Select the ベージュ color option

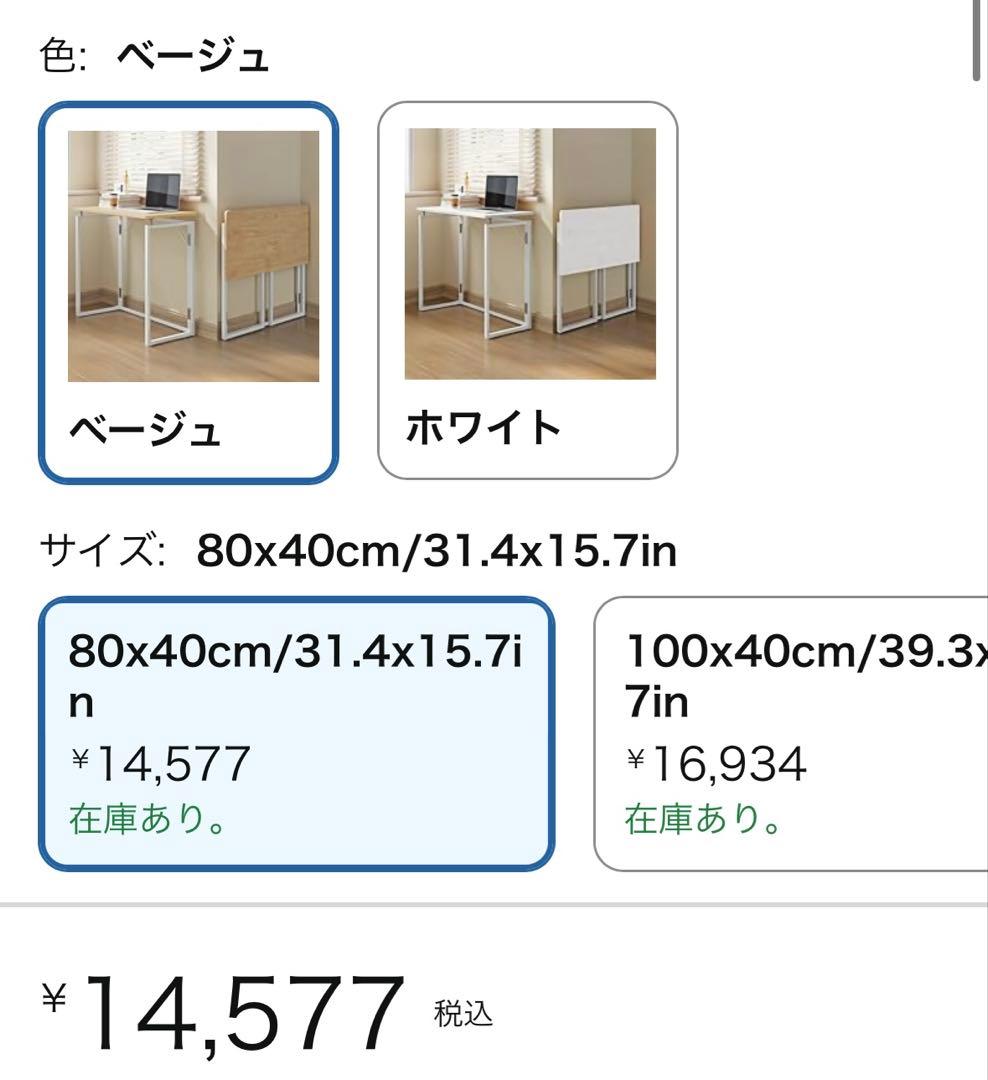190,290
